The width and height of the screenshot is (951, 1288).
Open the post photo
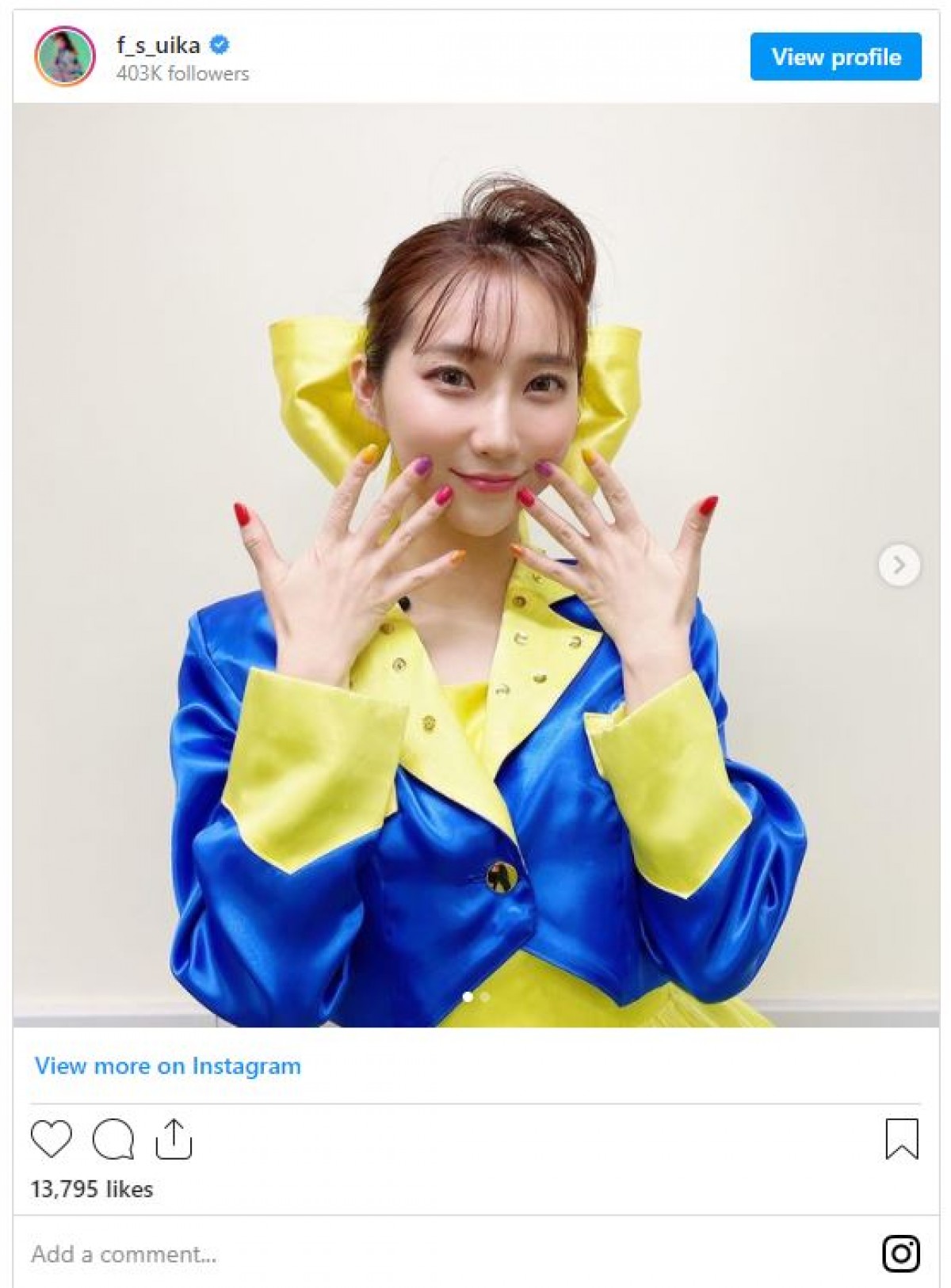tap(475, 564)
